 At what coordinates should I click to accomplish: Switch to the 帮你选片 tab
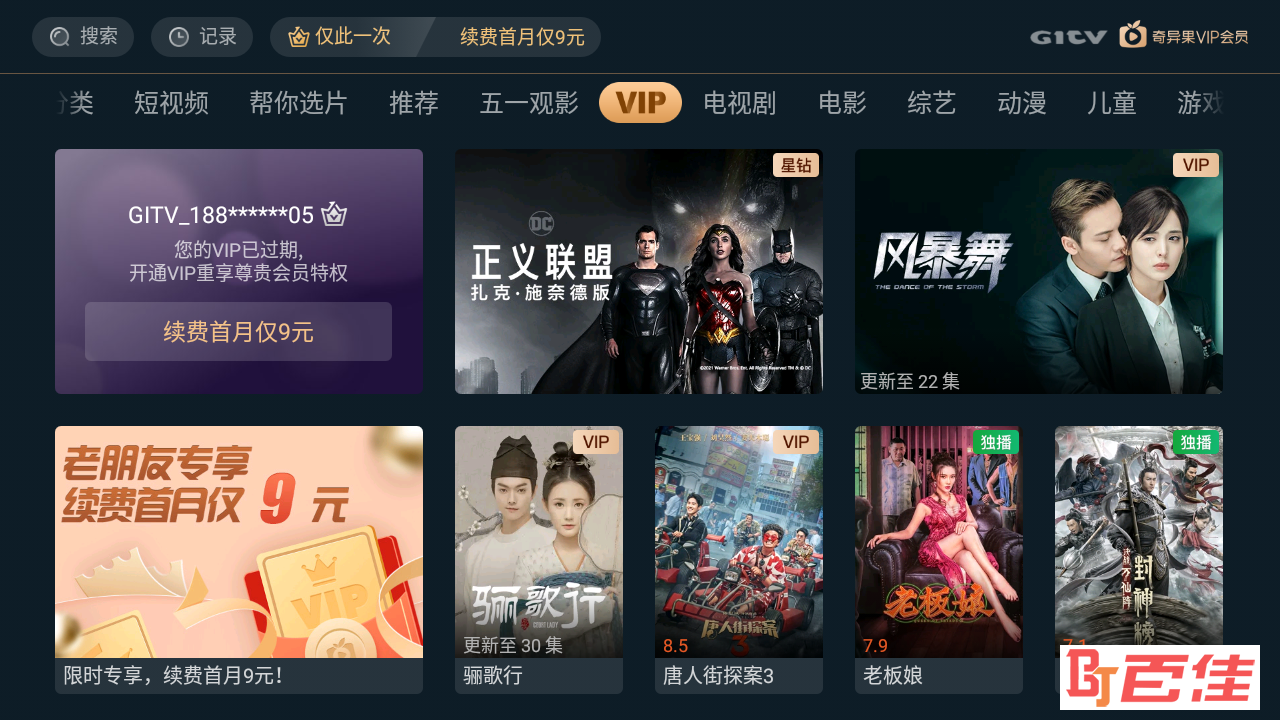298,103
